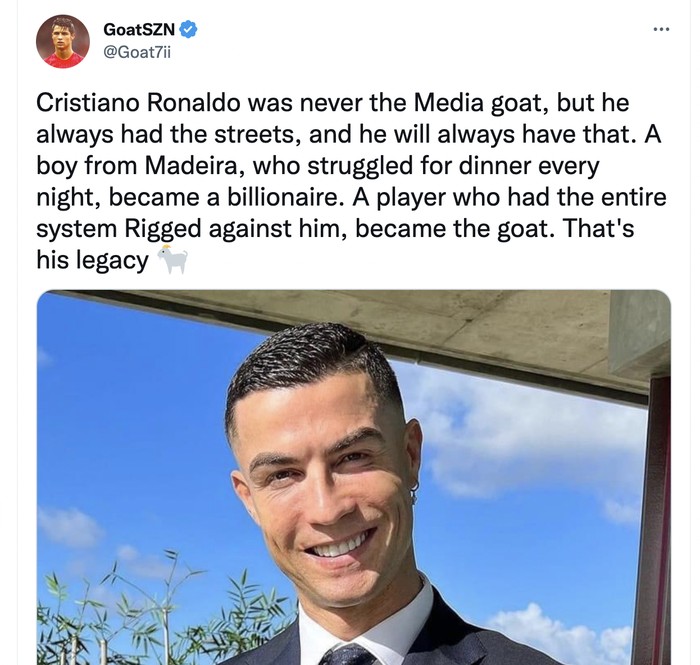This screenshot has height=665, width=700.
Task: Open the tweet's three-dot overflow menu
Action: [x=661, y=29]
